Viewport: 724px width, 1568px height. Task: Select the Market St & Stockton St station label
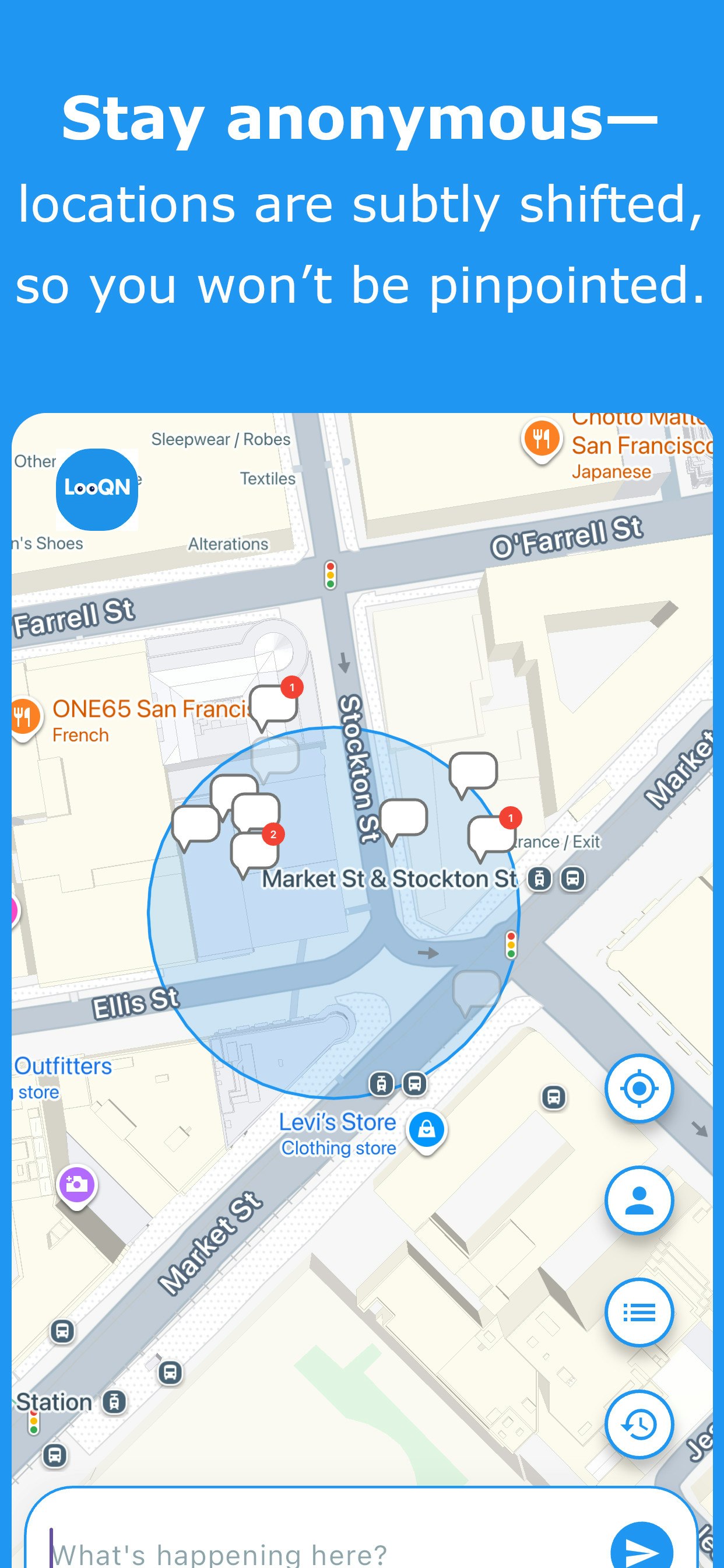(390, 878)
